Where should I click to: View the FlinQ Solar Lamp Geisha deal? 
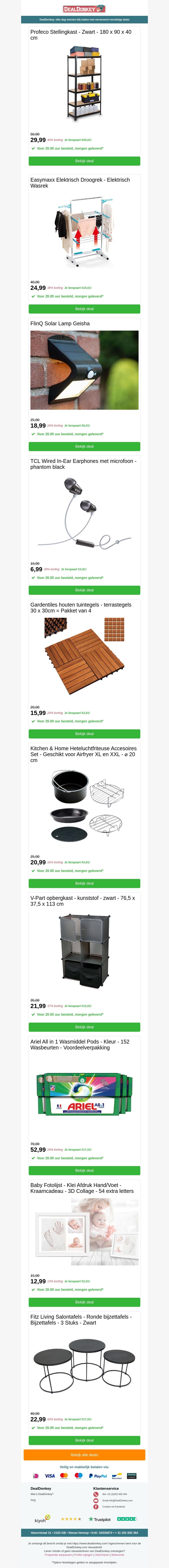tap(84, 446)
